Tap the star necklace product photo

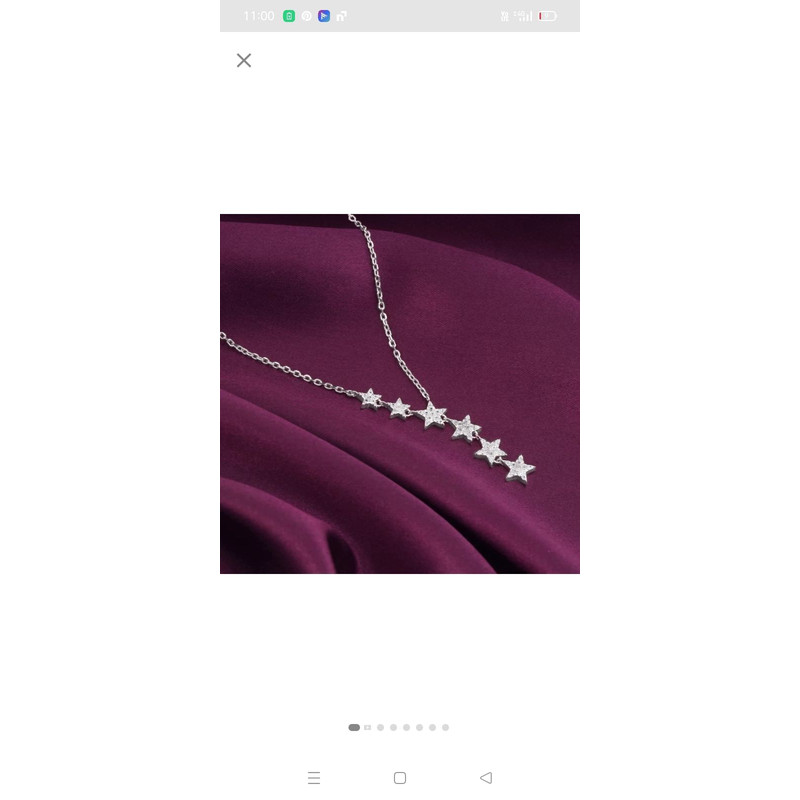(400, 393)
